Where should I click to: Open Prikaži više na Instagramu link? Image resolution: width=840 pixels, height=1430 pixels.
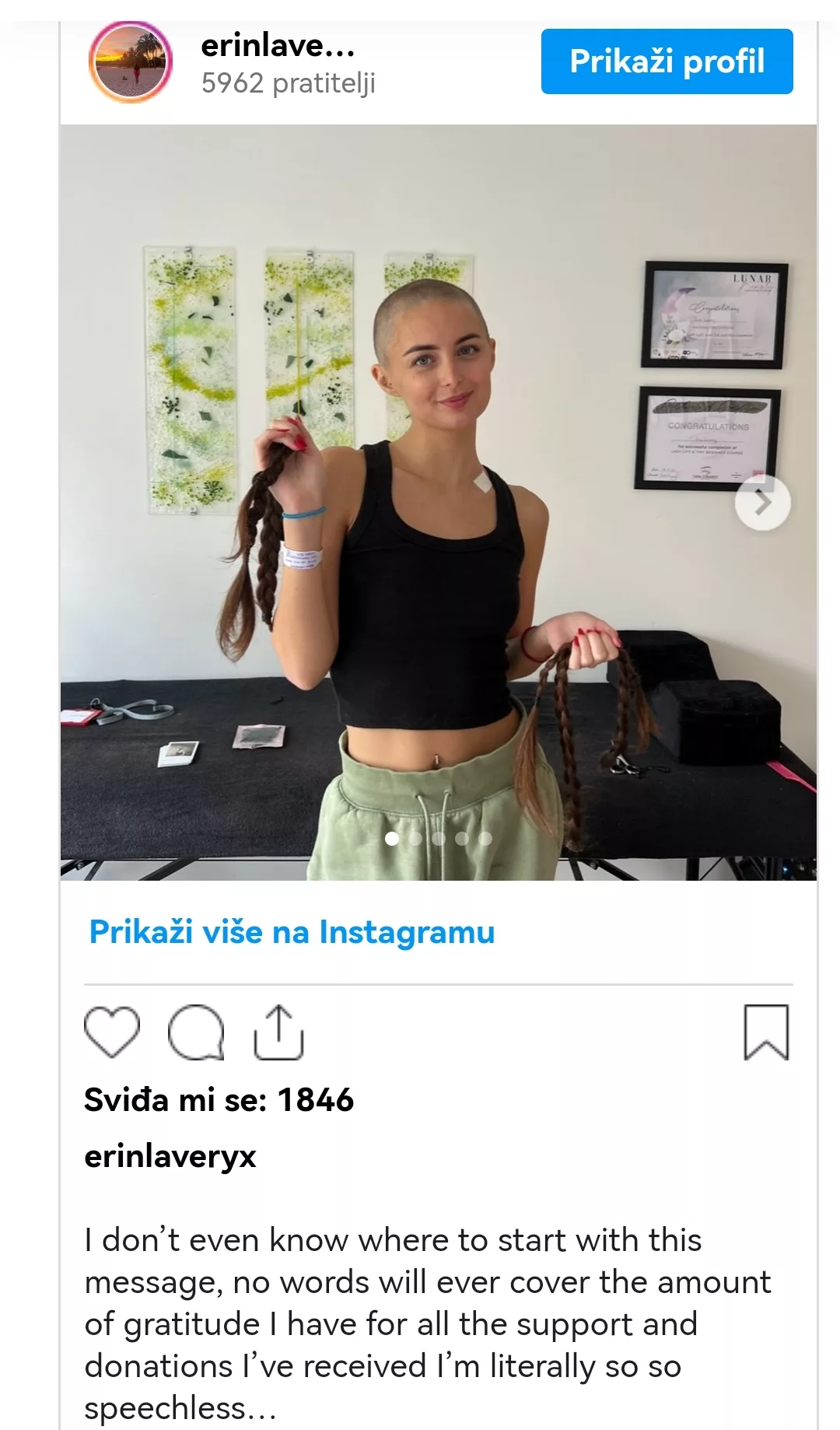(x=292, y=931)
